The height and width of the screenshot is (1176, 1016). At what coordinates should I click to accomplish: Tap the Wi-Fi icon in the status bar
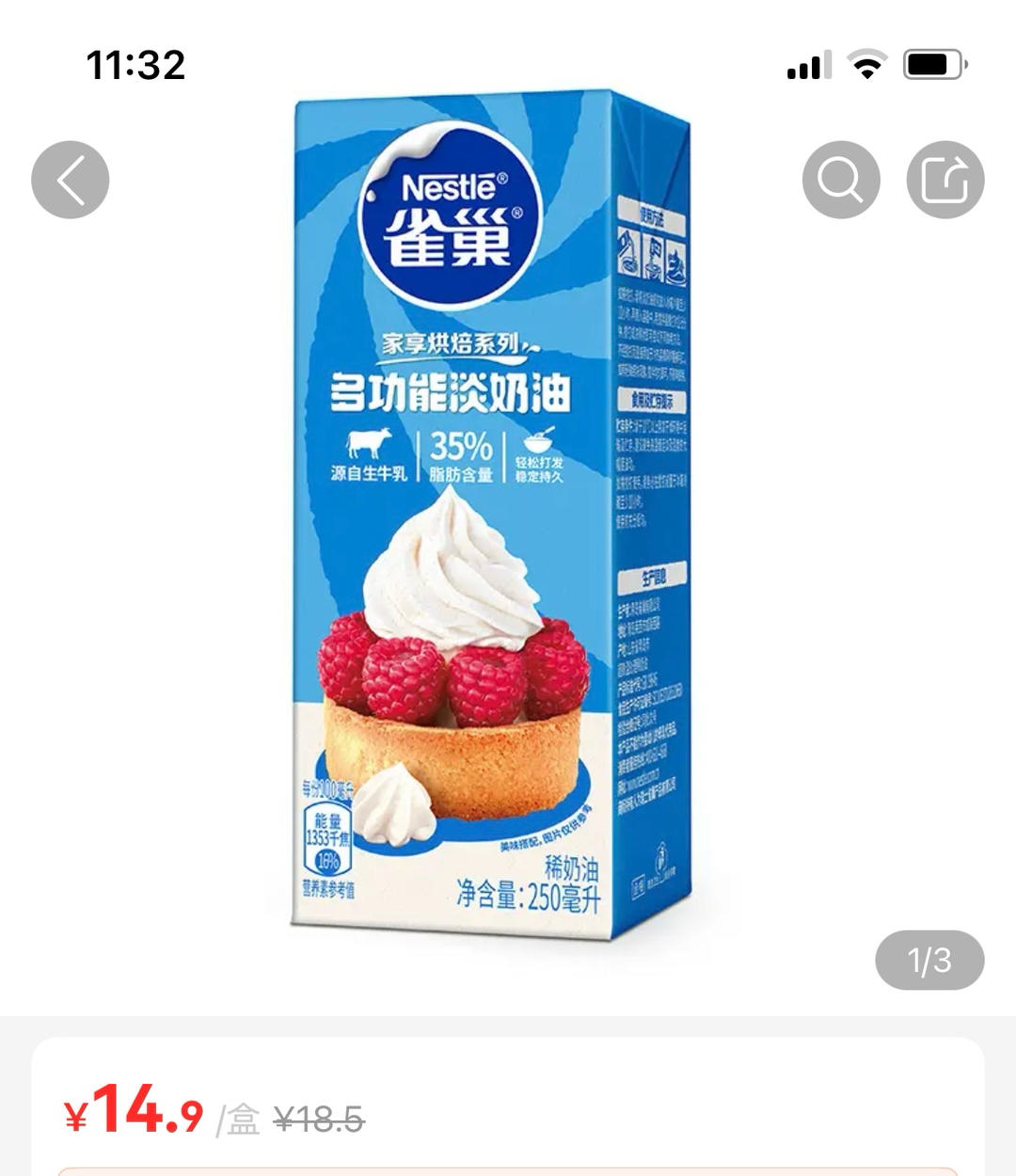(867, 62)
